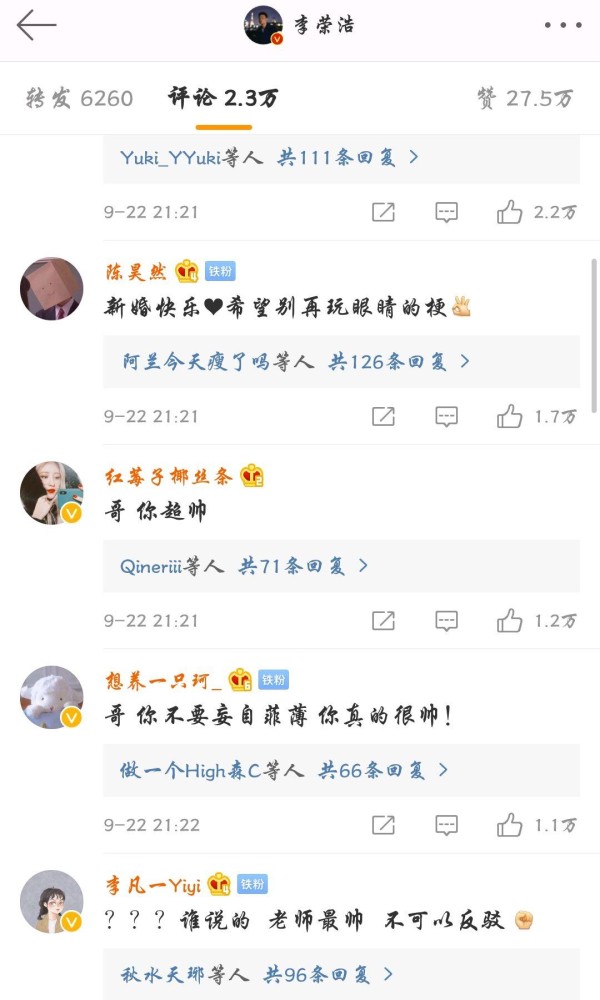View the 126 replies under 陈昊然's comment
Screen dimensions: 600x1000
[341, 362]
